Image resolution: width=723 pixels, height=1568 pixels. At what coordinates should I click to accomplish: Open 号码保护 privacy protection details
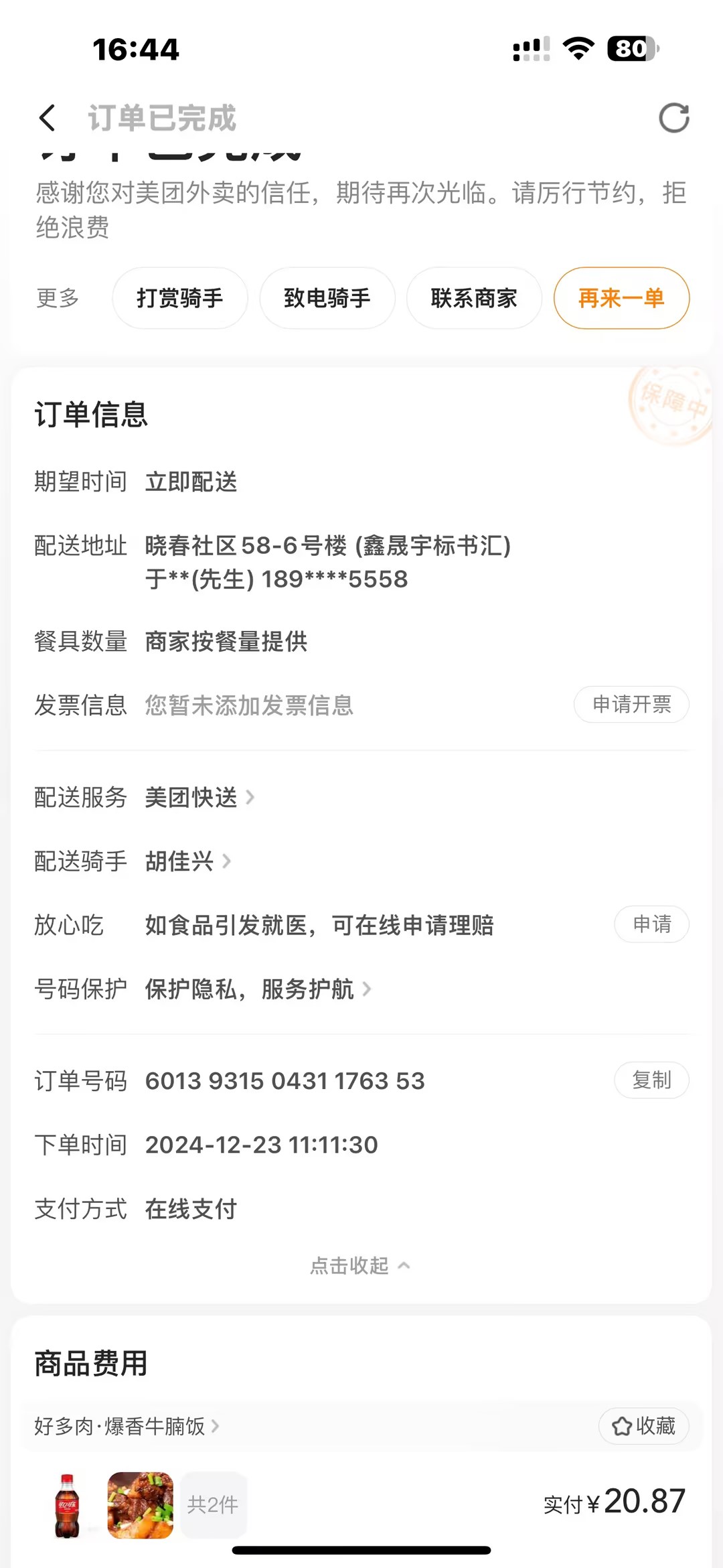[x=258, y=989]
